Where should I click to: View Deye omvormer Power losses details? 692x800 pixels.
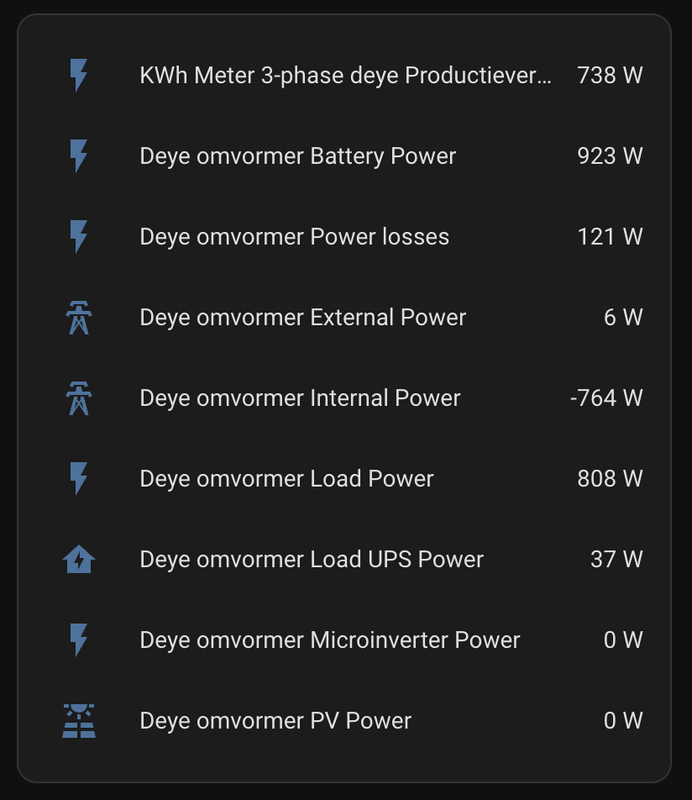295,237
